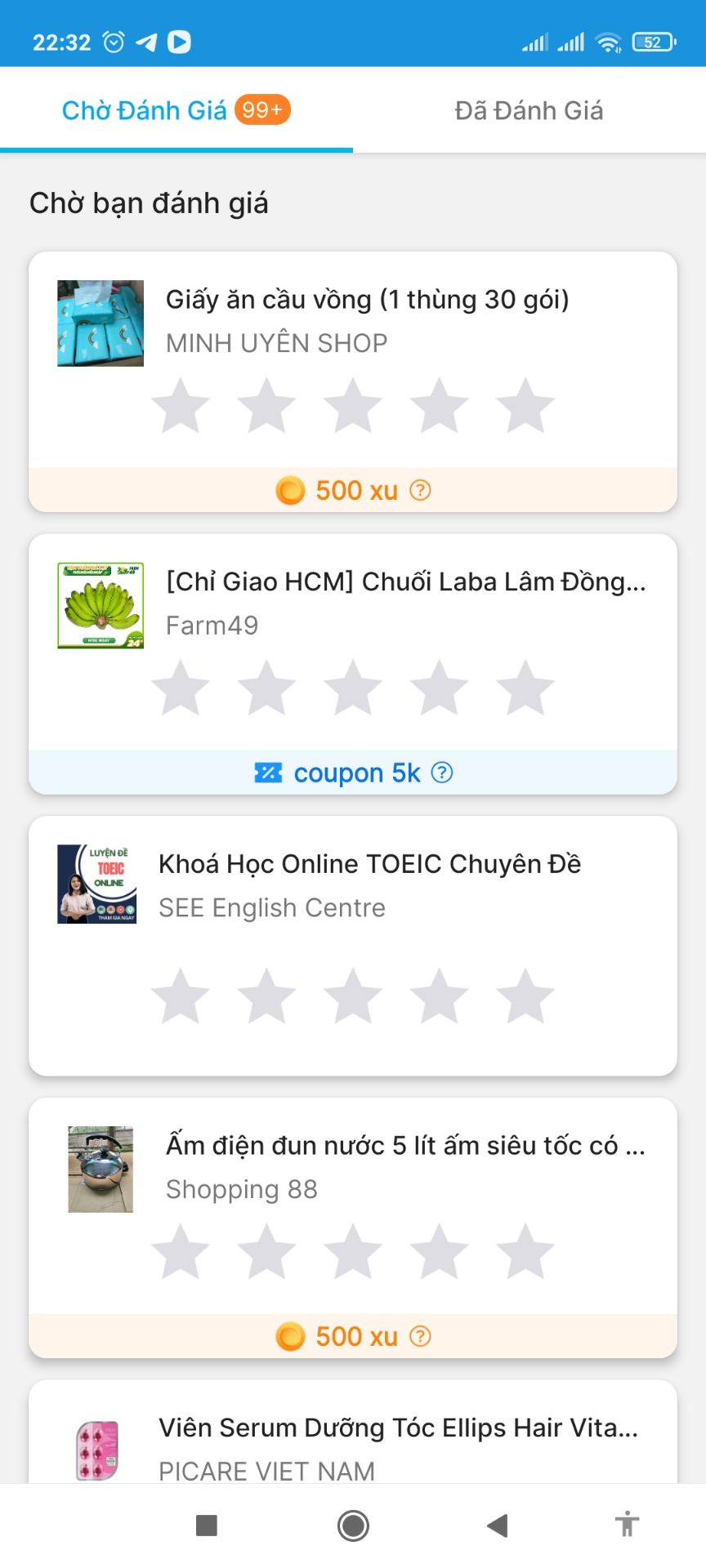
Task: Give one star to Giấy ăn cầu vồng
Action: [181, 404]
